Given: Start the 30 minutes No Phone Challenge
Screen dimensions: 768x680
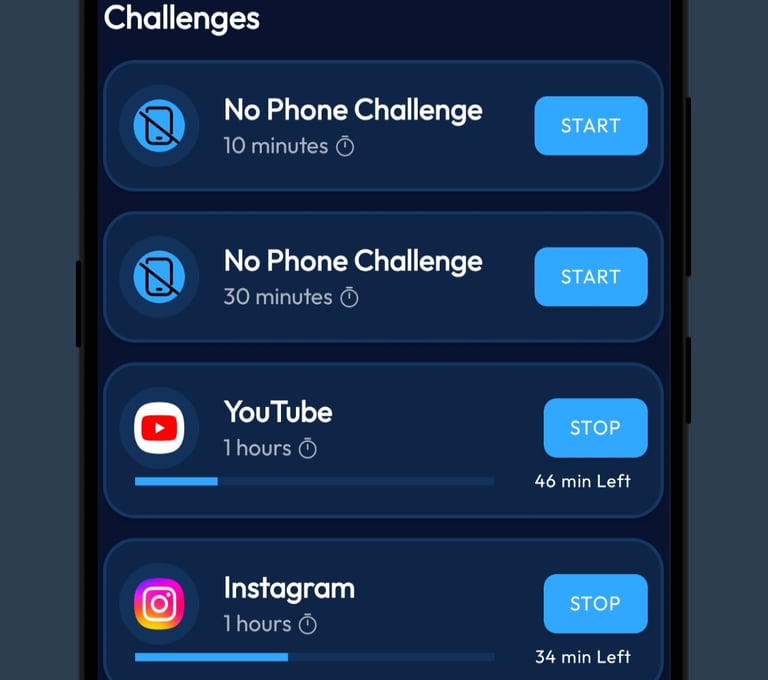Looking at the screenshot, I should coord(590,277).
